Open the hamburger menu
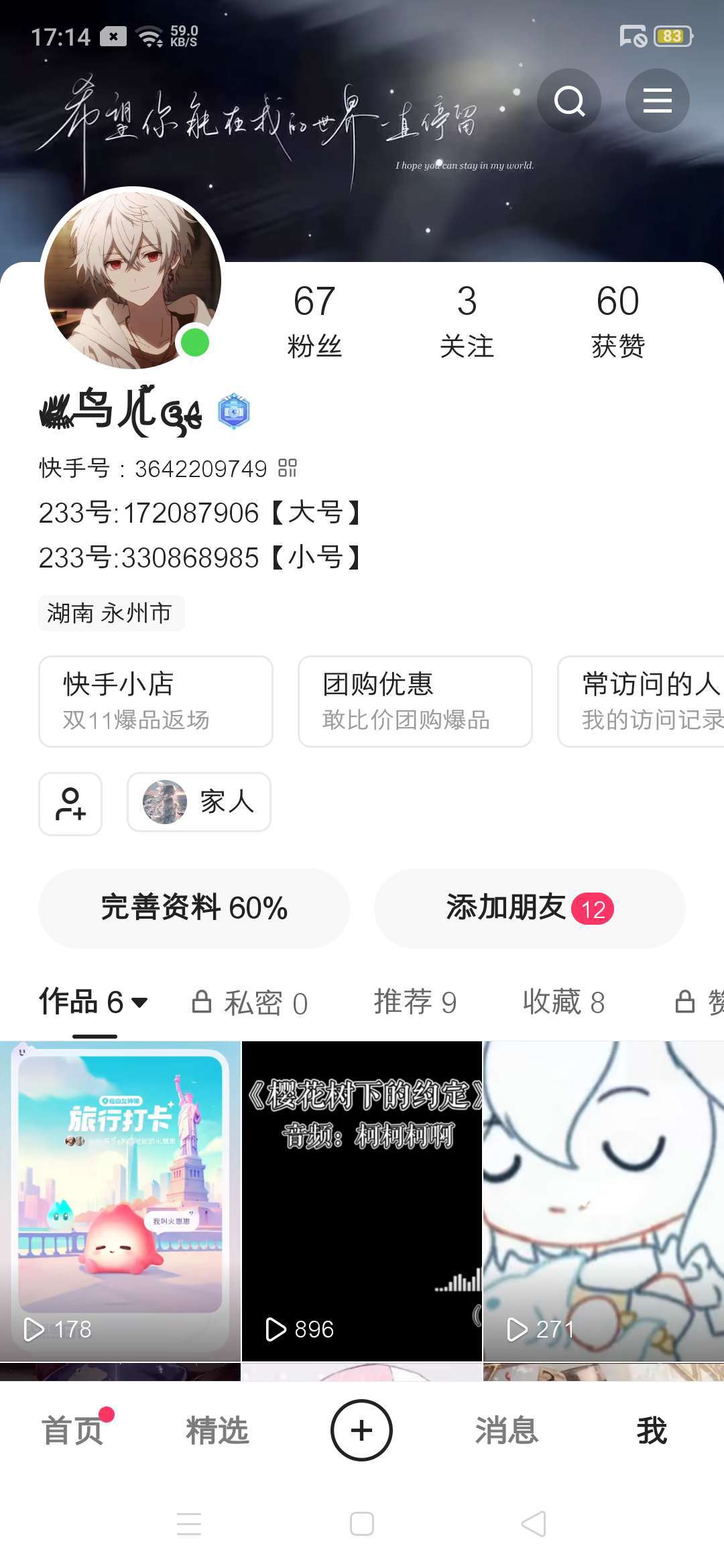Image resolution: width=724 pixels, height=1568 pixels. pos(657,101)
